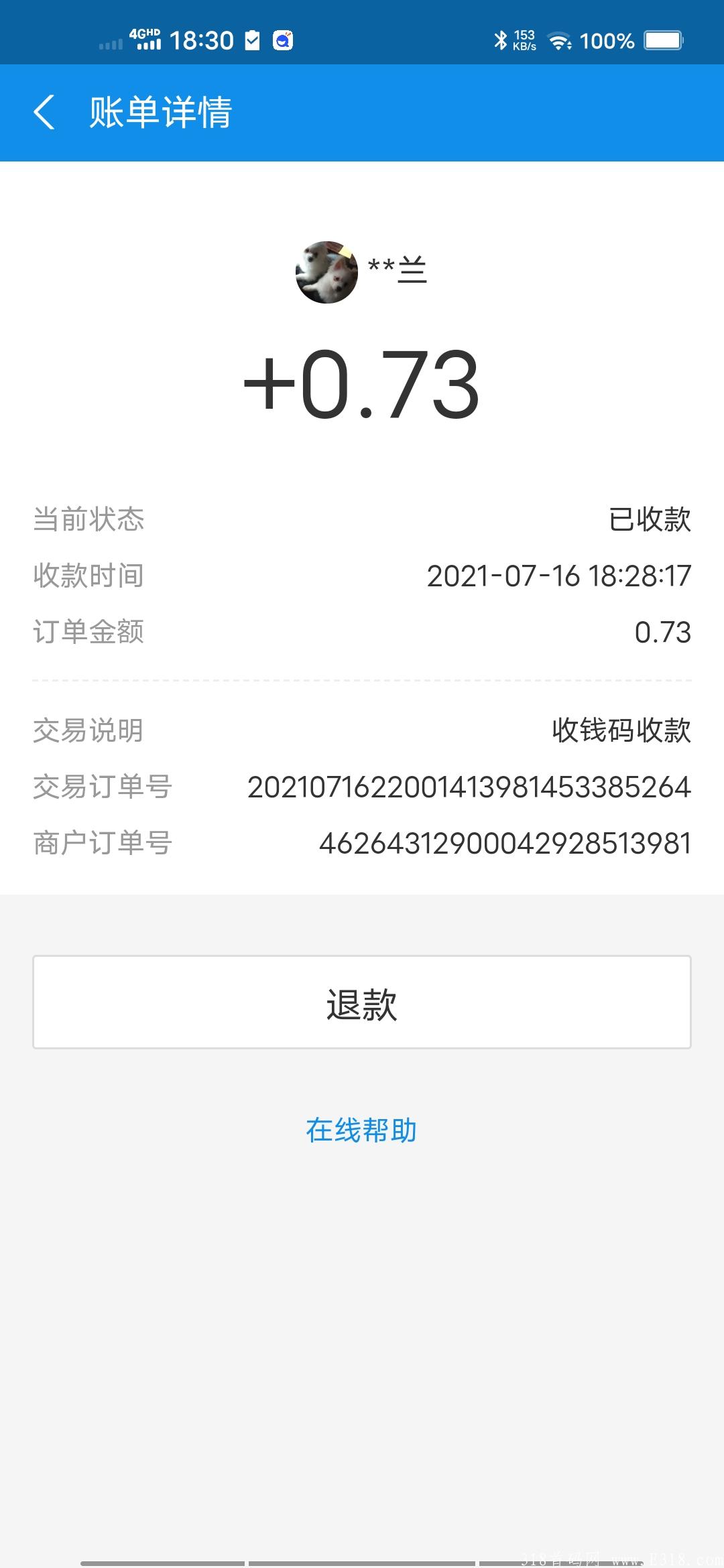The height and width of the screenshot is (1568, 724).
Task: Tap the back arrow to leave bill details
Action: 45,113
